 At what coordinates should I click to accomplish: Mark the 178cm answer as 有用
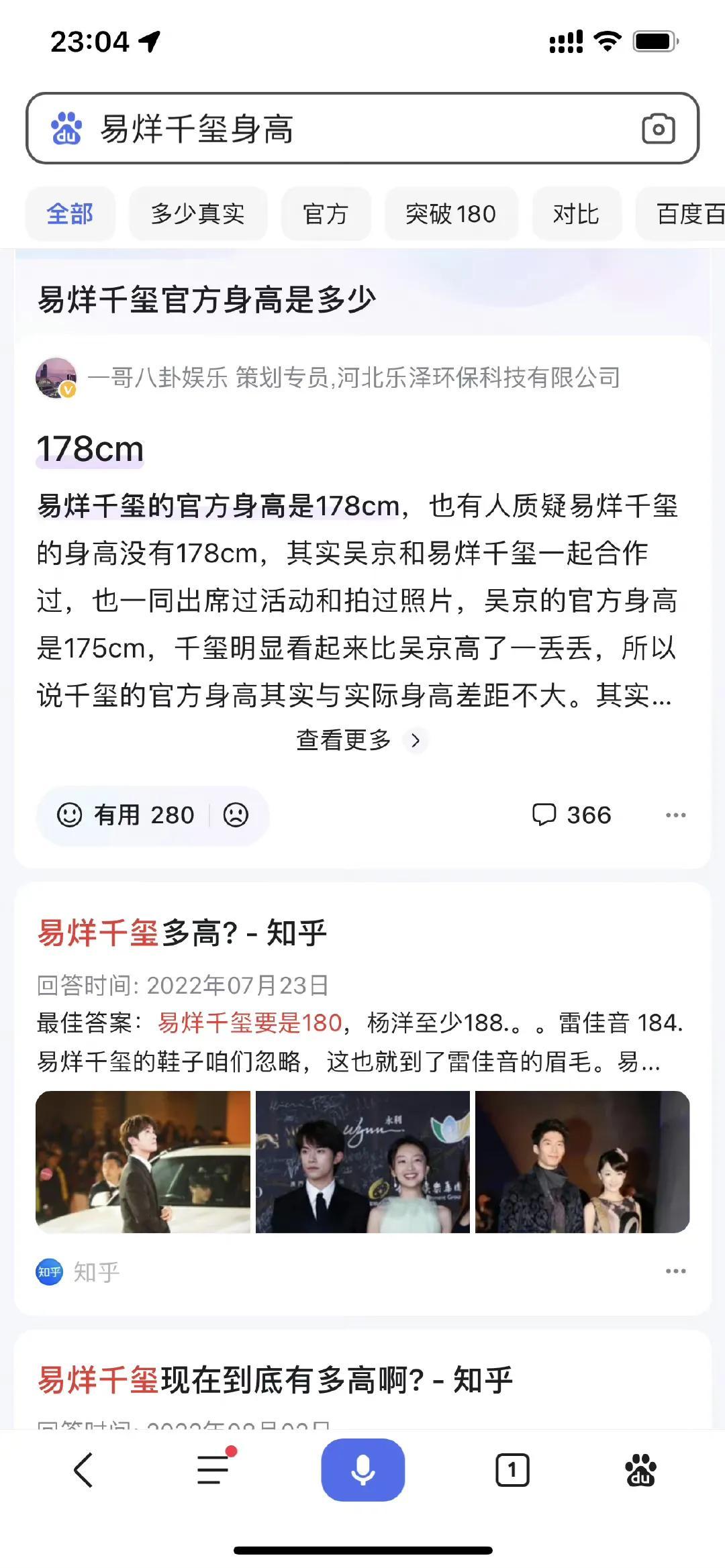point(128,815)
